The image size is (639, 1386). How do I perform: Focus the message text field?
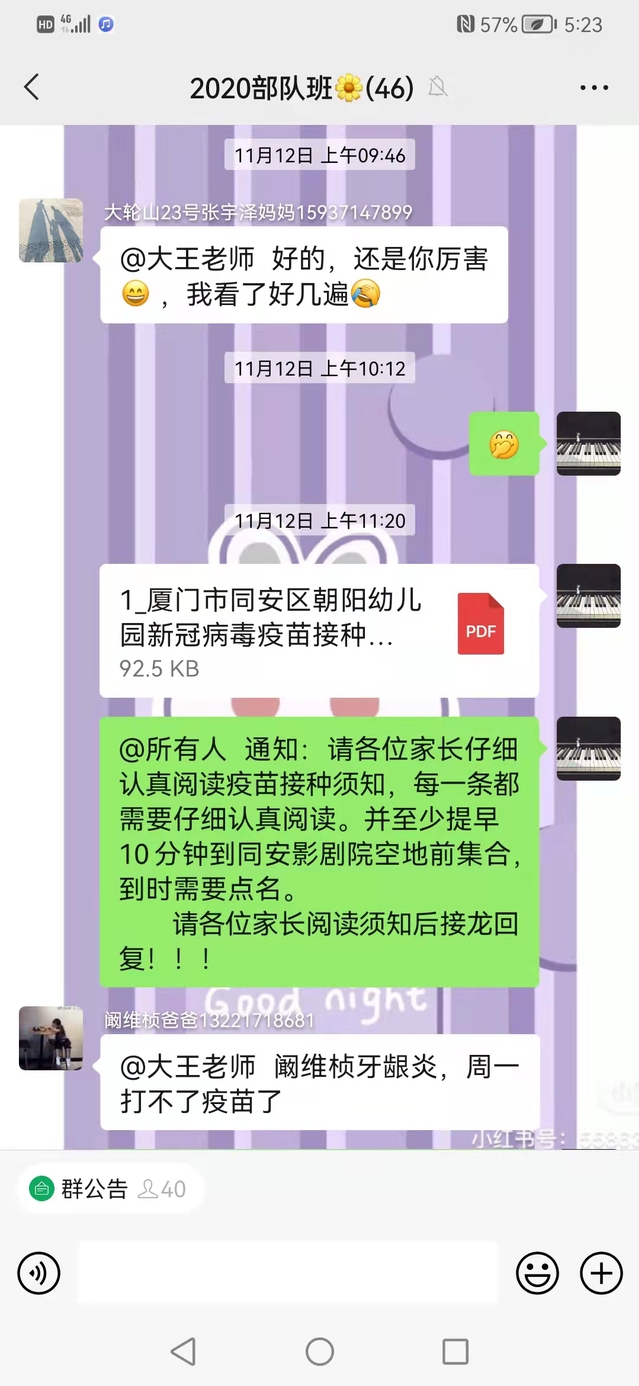point(288,1273)
